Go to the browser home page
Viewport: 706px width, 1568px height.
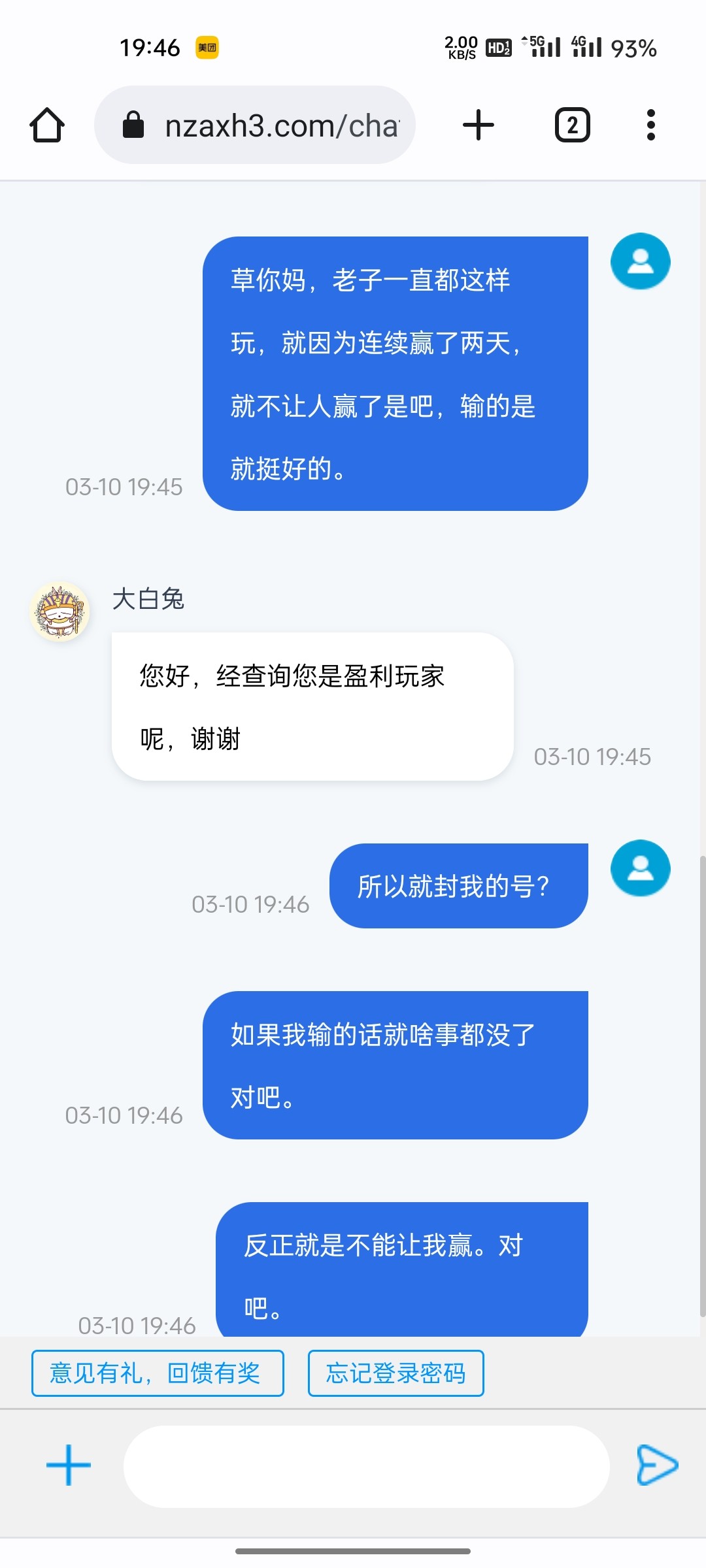(47, 125)
